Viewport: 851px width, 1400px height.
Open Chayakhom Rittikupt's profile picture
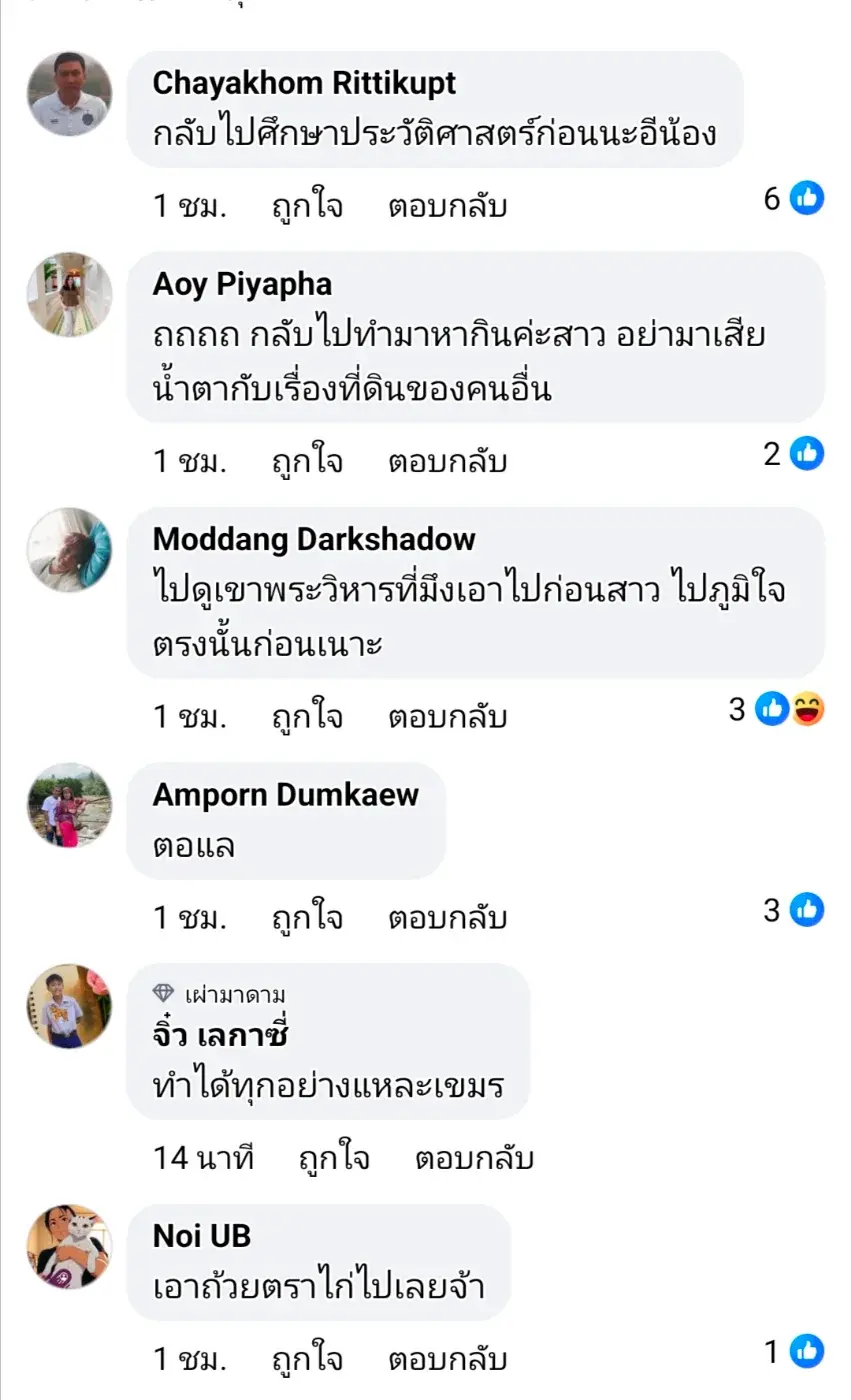69,94
